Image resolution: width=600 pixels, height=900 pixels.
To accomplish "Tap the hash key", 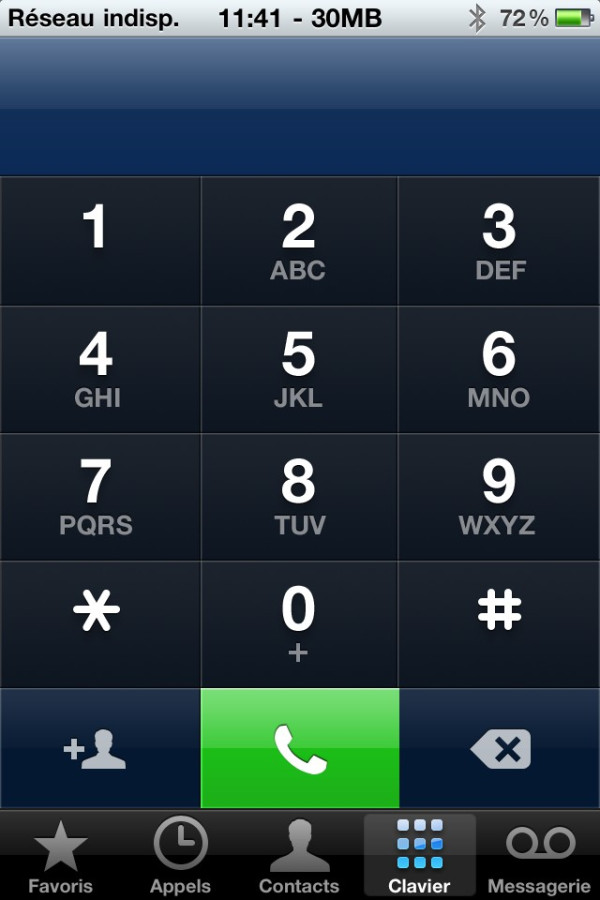I will click(499, 624).
